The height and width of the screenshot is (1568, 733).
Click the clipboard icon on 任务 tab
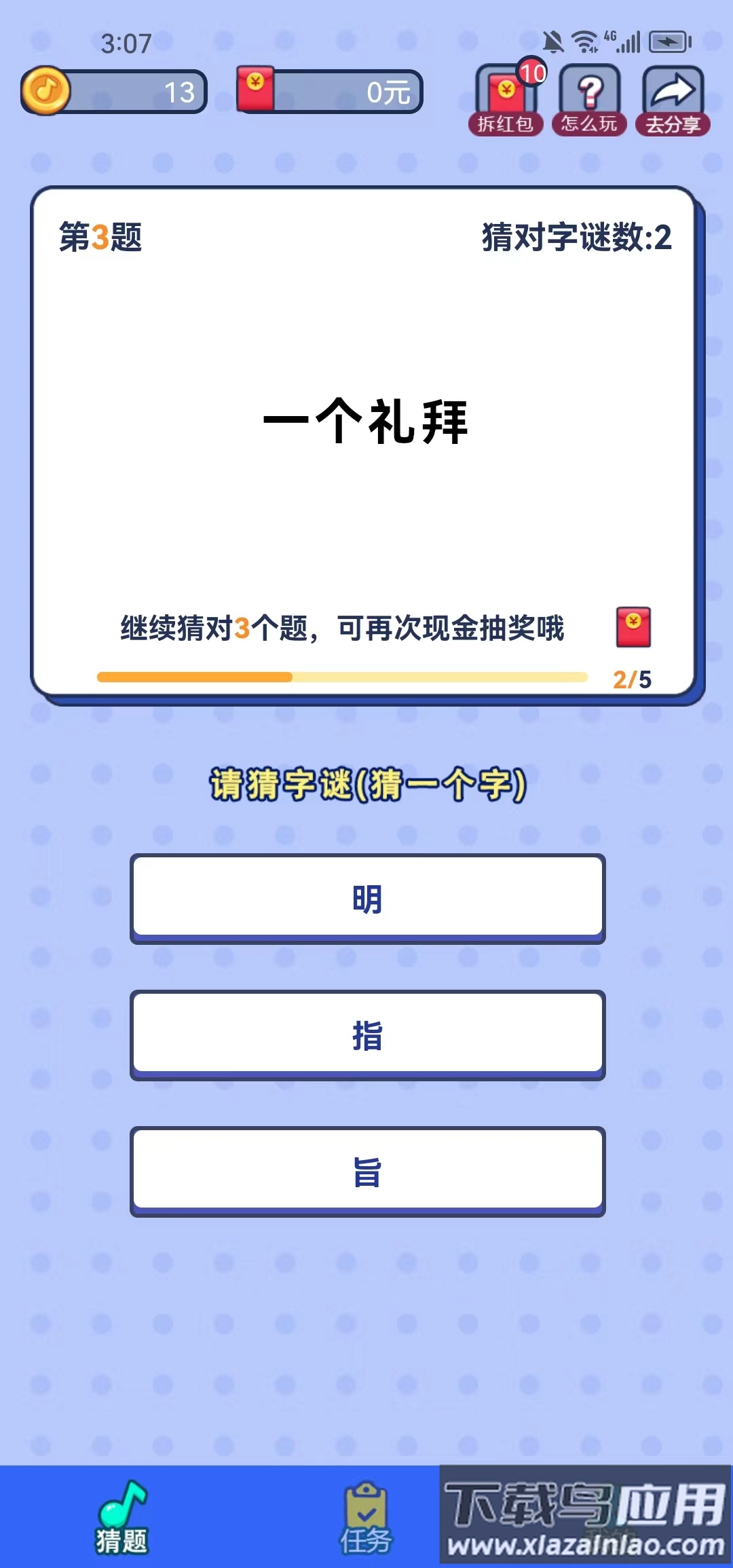(366, 1504)
